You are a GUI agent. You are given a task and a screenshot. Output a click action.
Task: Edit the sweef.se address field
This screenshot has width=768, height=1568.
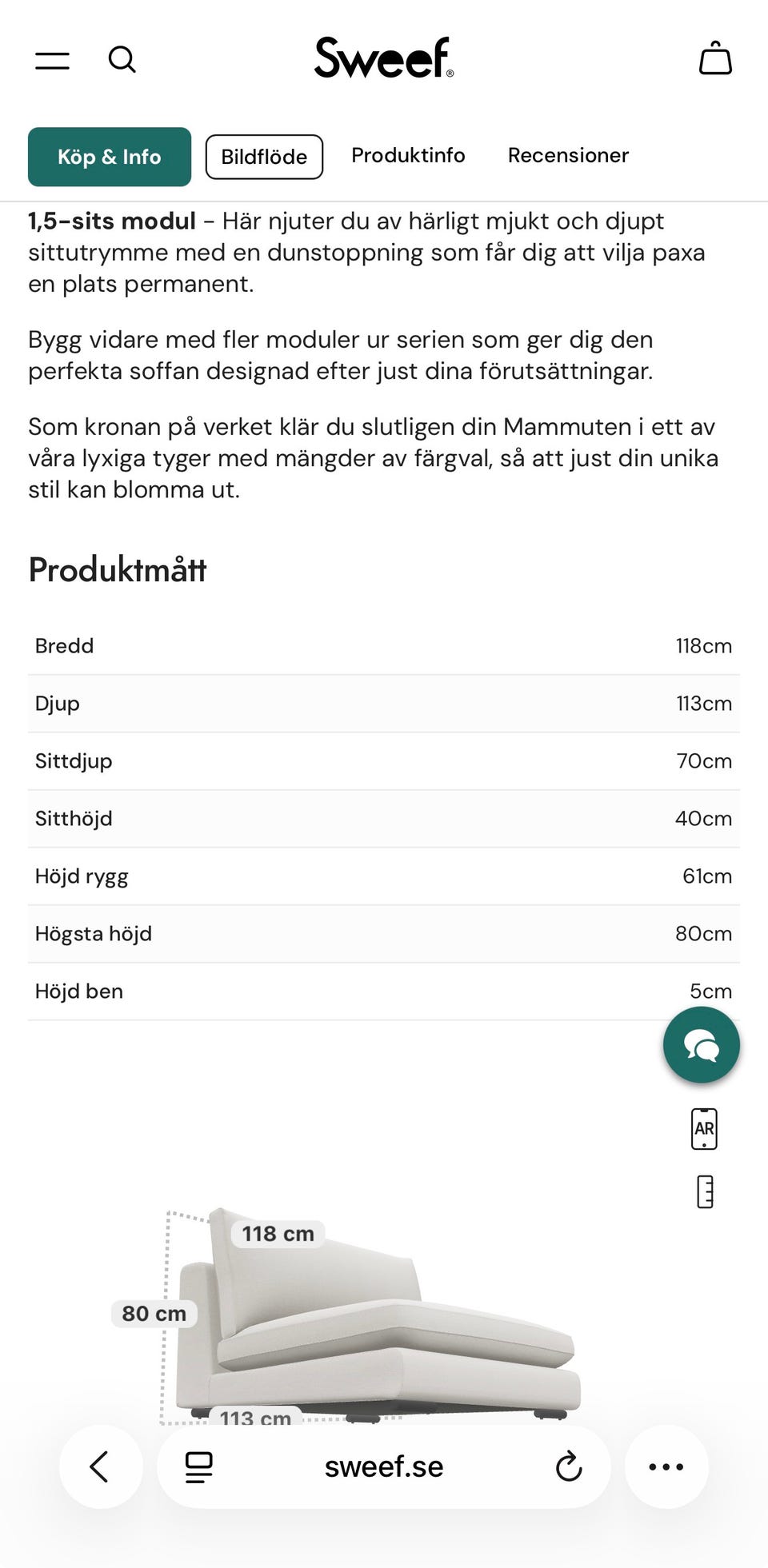384,1466
